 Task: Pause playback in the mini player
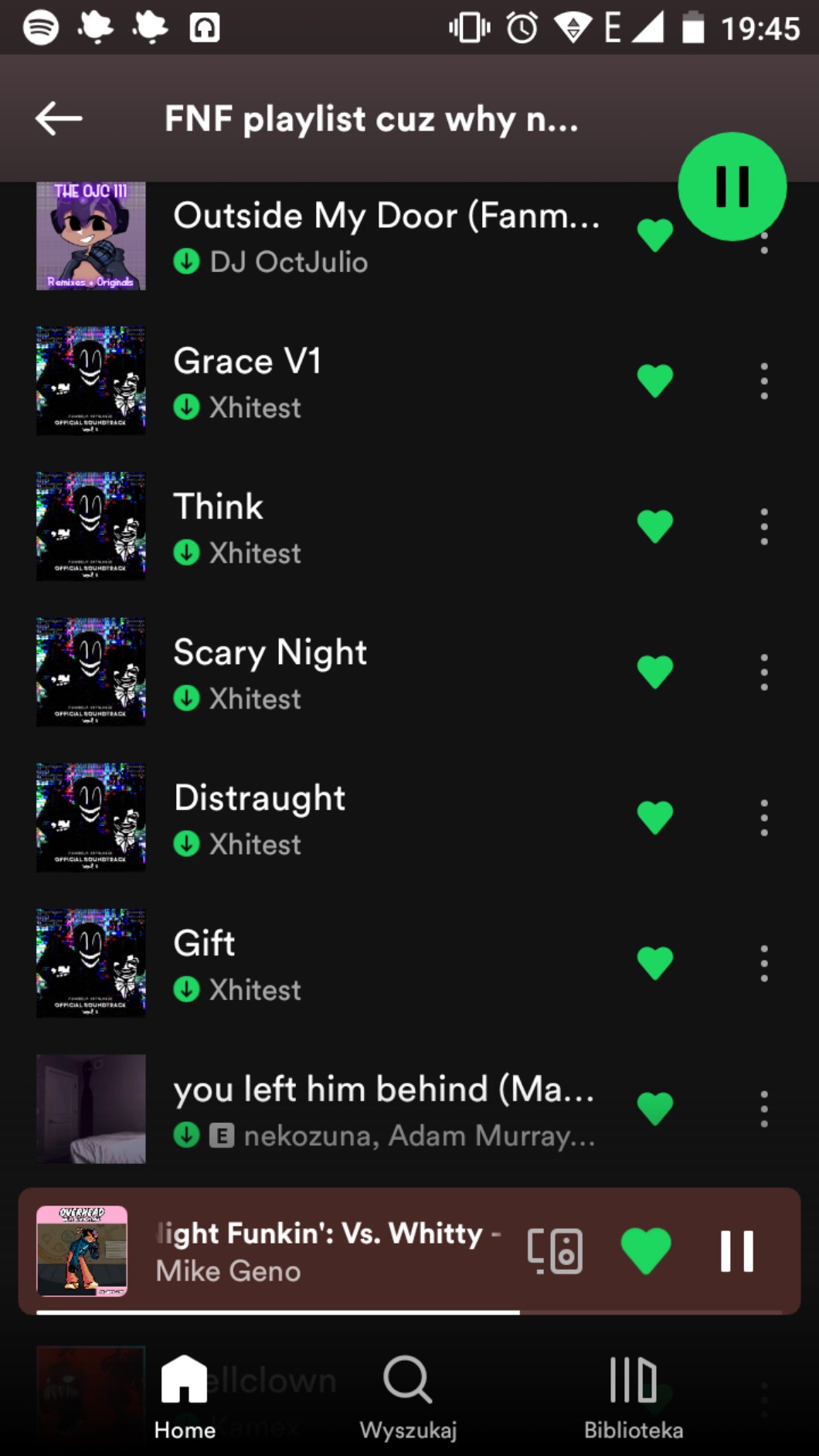click(736, 1250)
